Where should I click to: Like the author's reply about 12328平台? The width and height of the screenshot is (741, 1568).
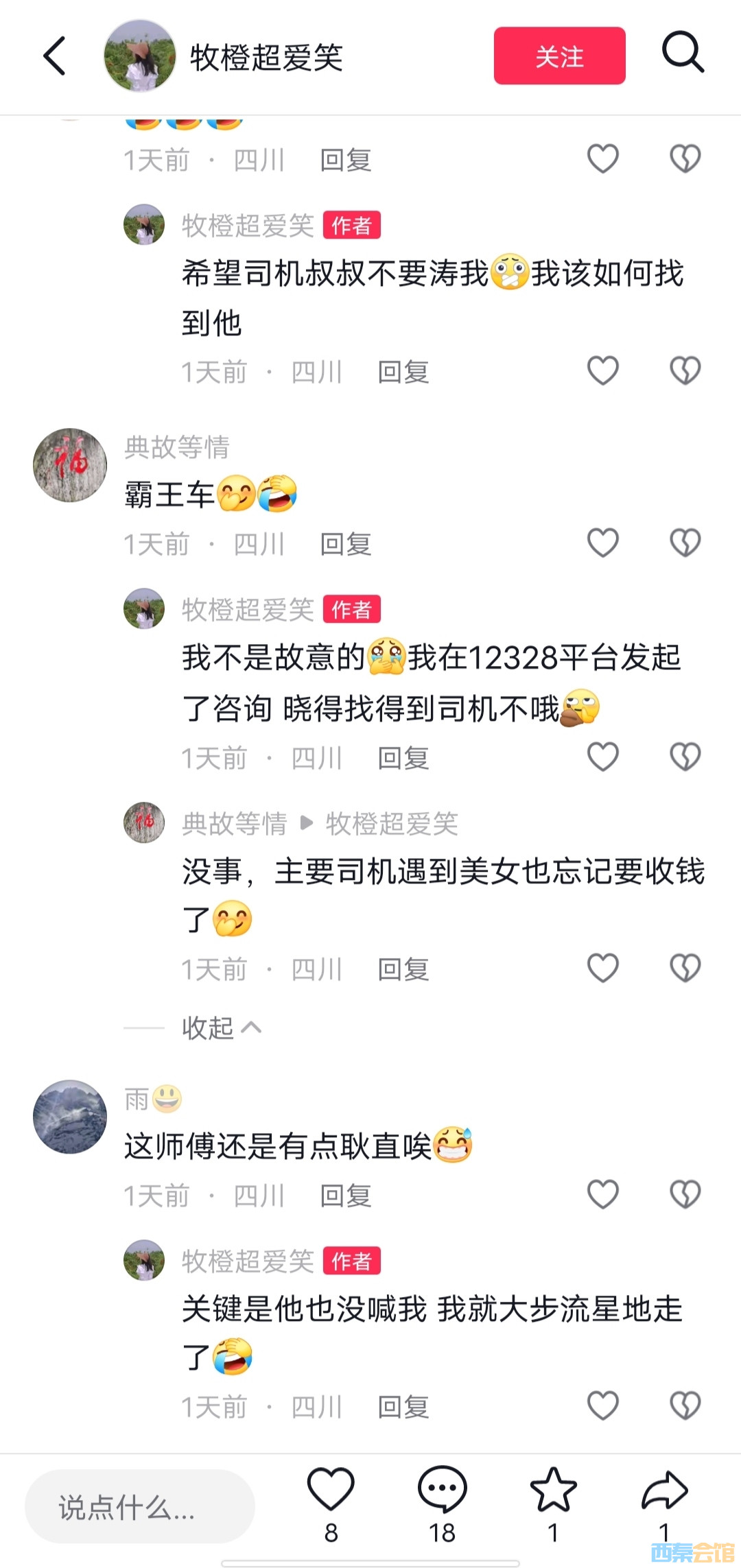603,757
